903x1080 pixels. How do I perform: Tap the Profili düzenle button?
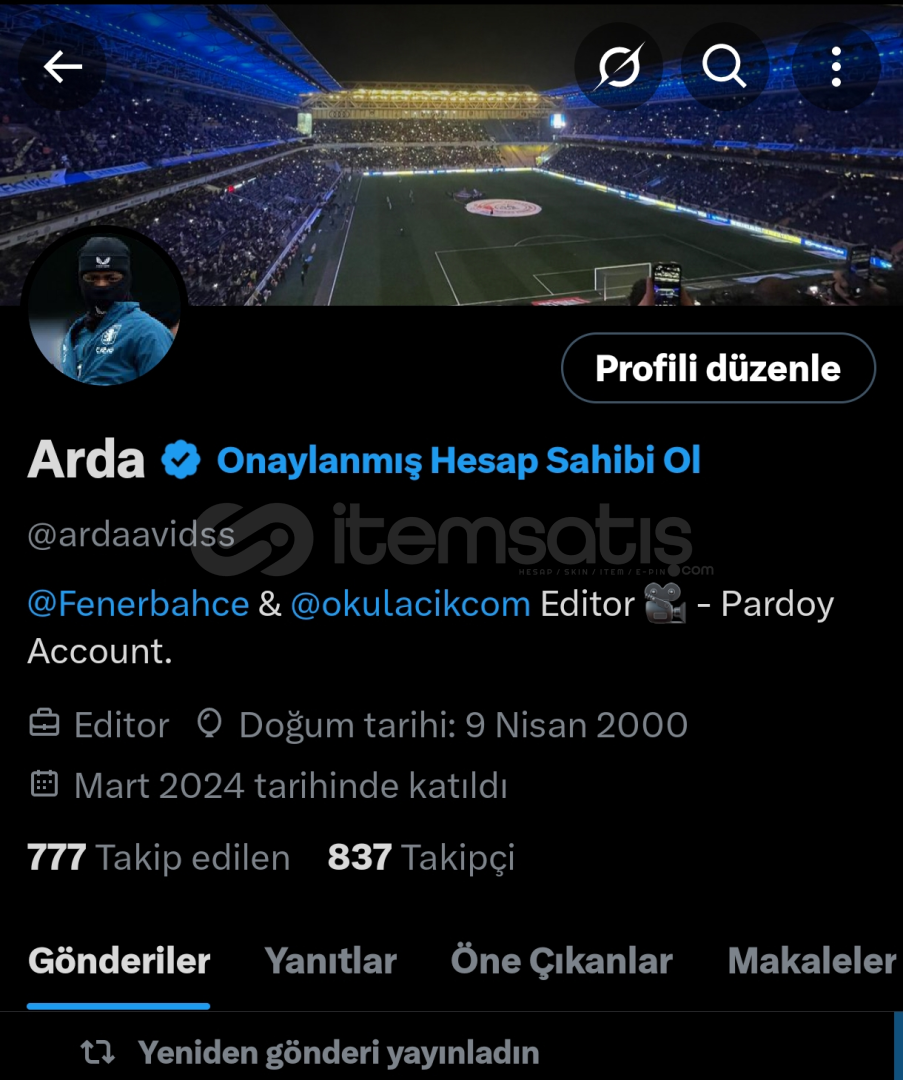coord(718,368)
